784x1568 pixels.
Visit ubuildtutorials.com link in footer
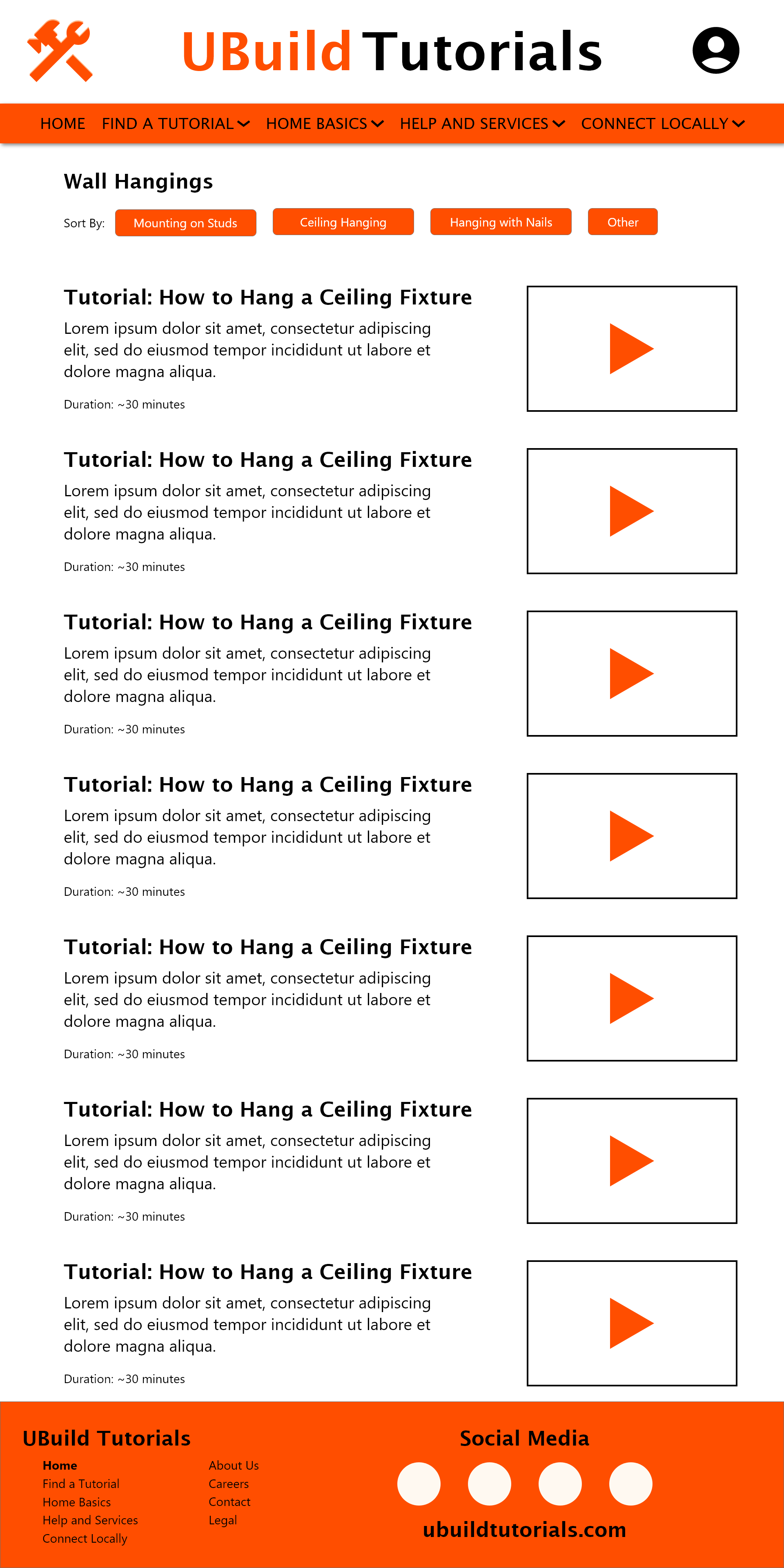point(524,1529)
